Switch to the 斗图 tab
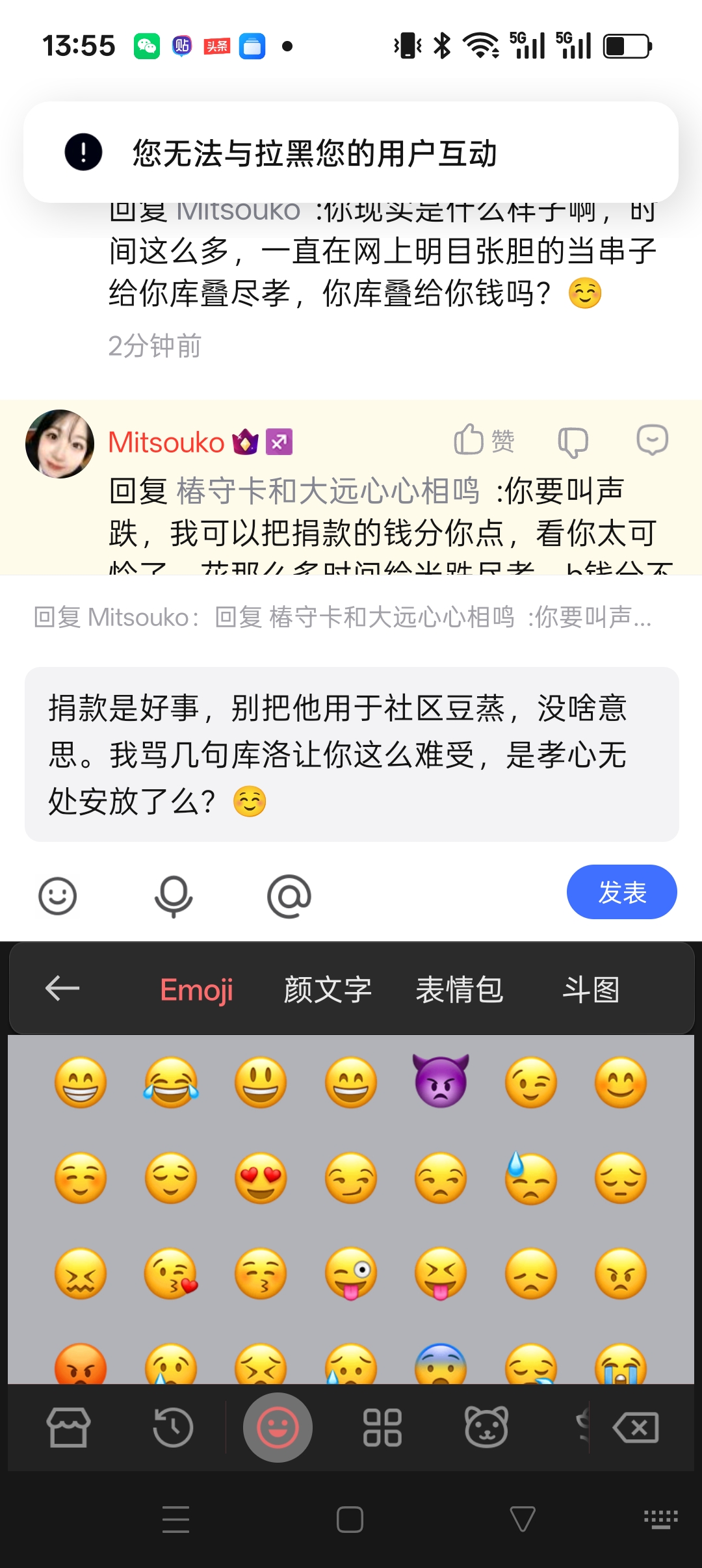The image size is (702, 1568). click(590, 989)
